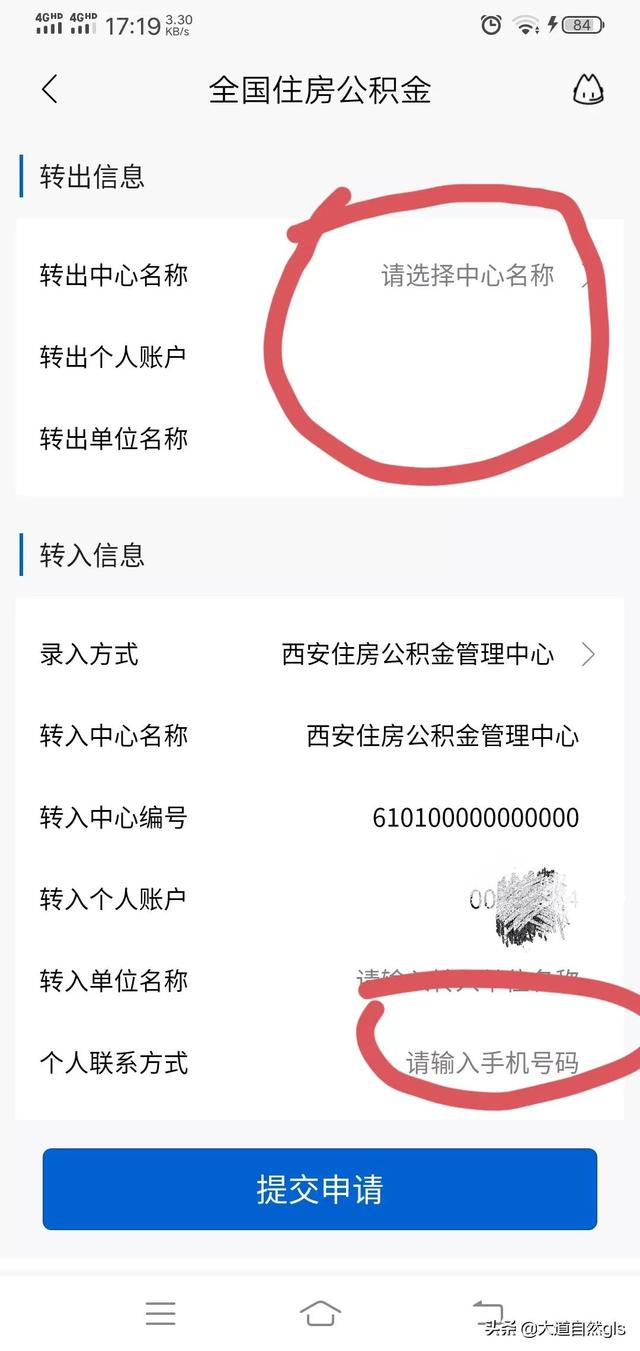Screen dimensions: 640x1351
Task: Open the cat-shaped assistant icon
Action: coord(587,91)
